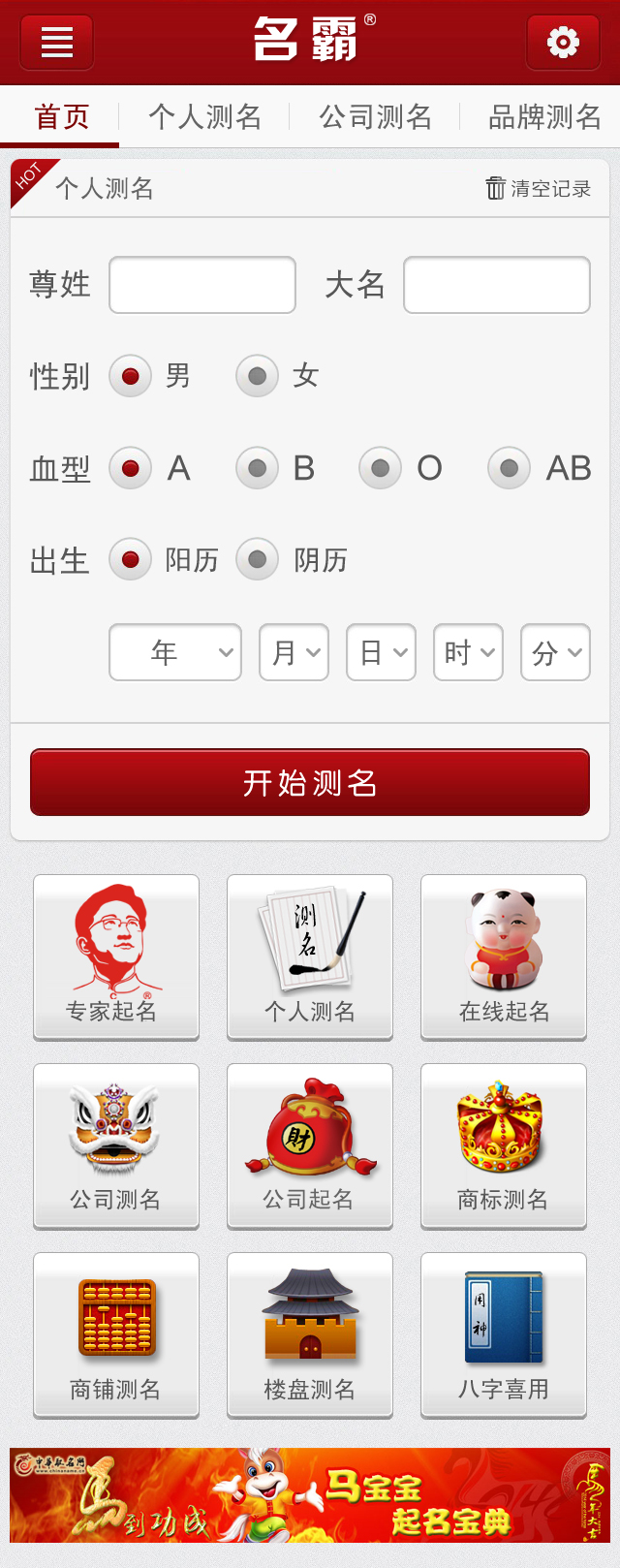The image size is (620, 1568).
Task: Focus the 尊姓 surname field
Action: point(202,285)
